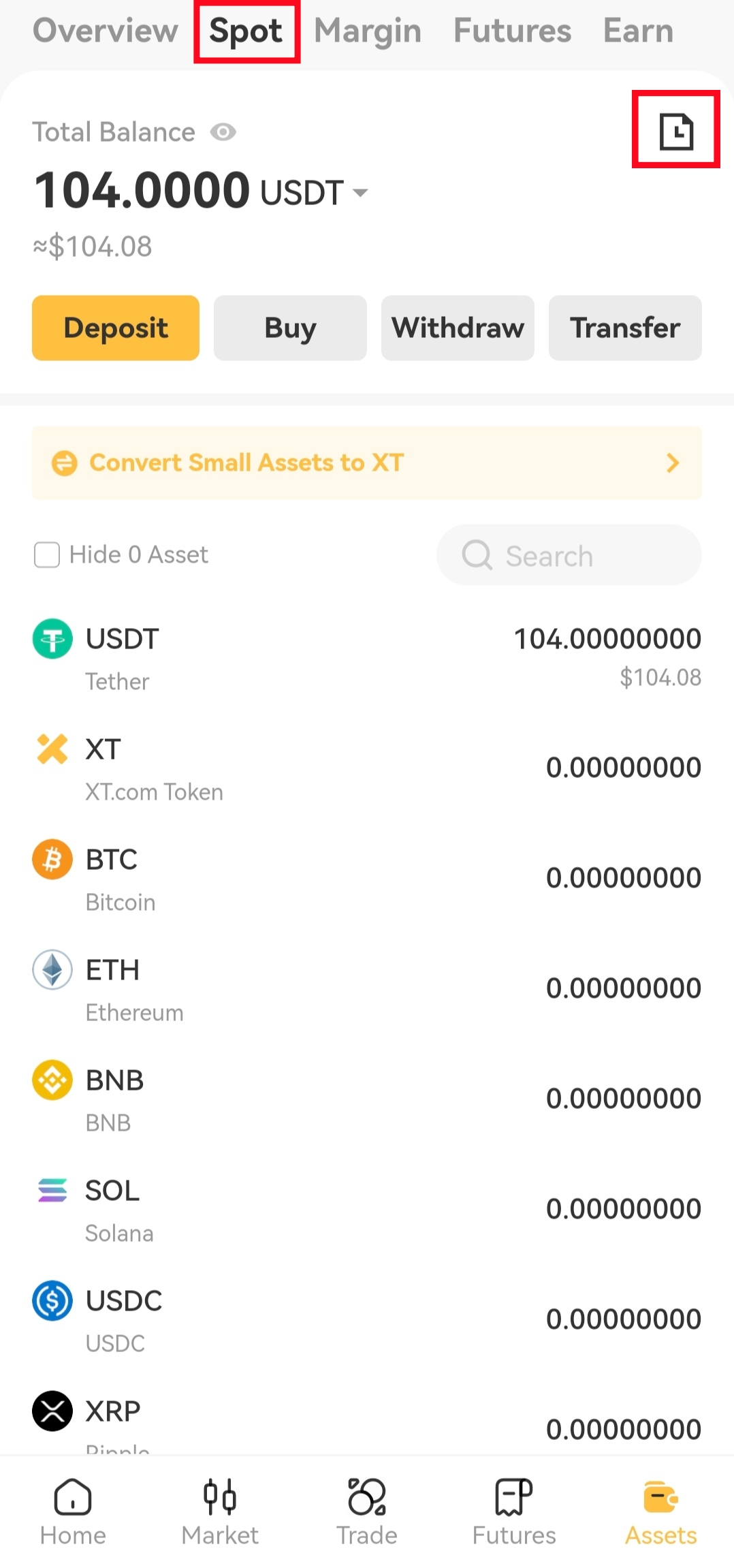The height and width of the screenshot is (1568, 734).
Task: Switch to the Overview tab
Action: click(x=106, y=31)
